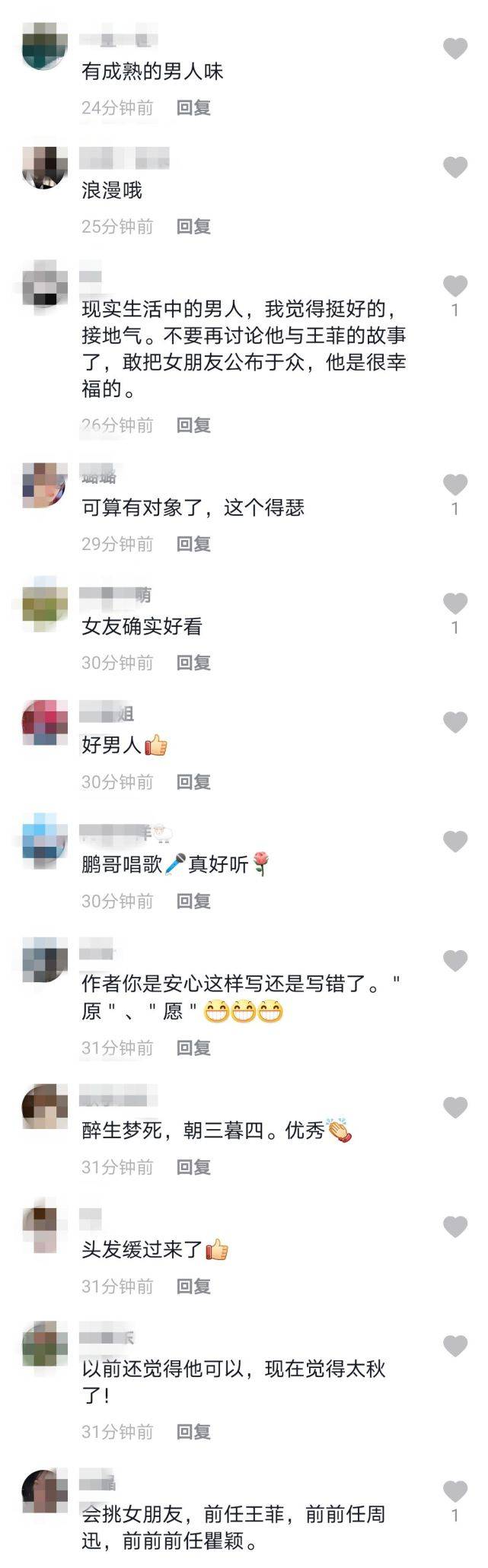The height and width of the screenshot is (1568, 488).
Task: Like the comment starting "作者你是安心这样写"
Action: point(455,961)
